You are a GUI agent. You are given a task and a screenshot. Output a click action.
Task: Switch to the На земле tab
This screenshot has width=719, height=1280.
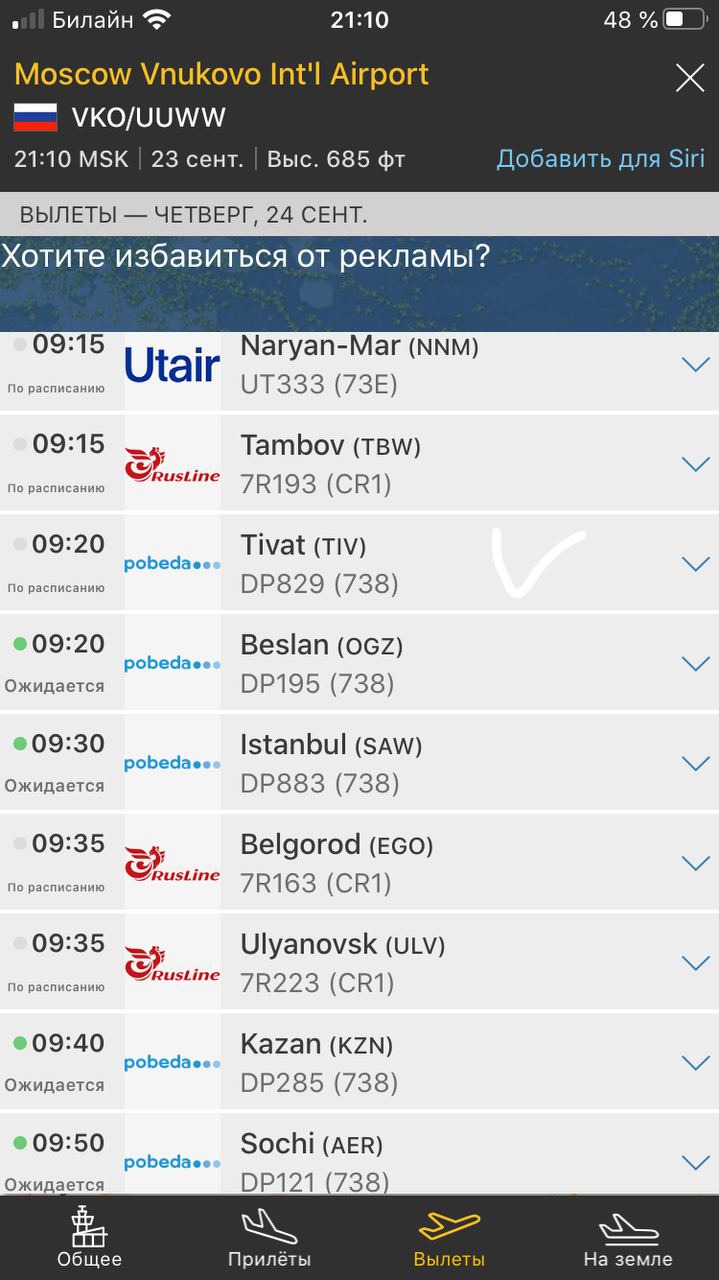[x=628, y=1238]
